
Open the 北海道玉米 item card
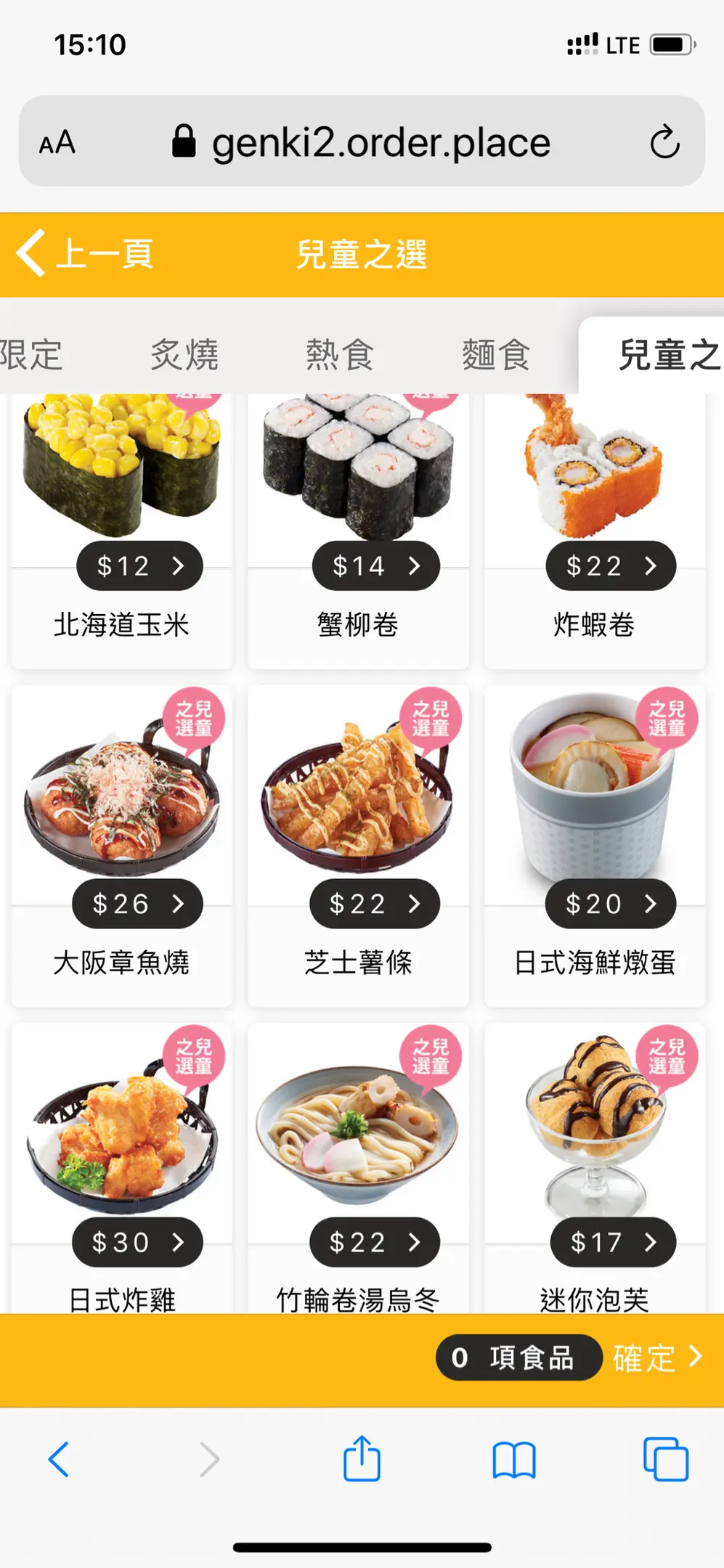(x=121, y=530)
